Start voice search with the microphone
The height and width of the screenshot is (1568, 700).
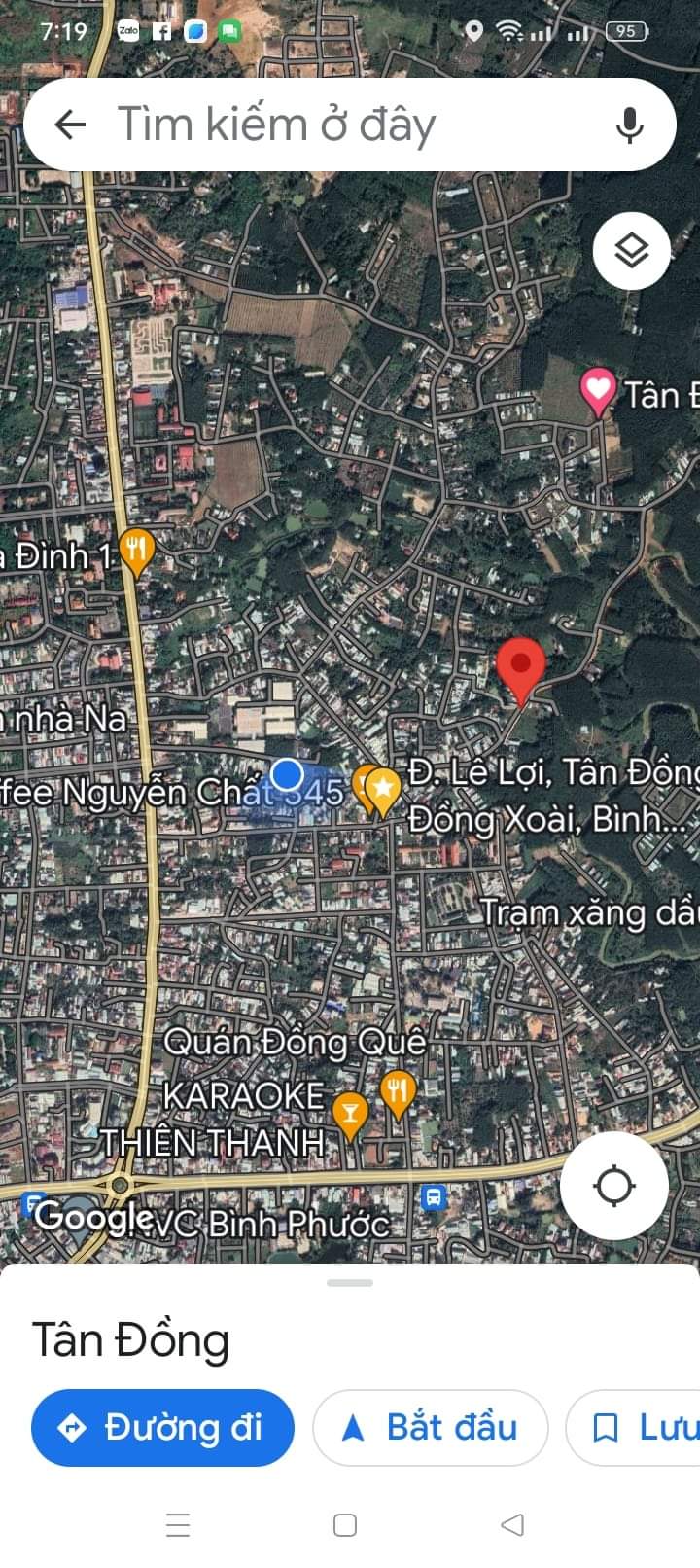[630, 125]
